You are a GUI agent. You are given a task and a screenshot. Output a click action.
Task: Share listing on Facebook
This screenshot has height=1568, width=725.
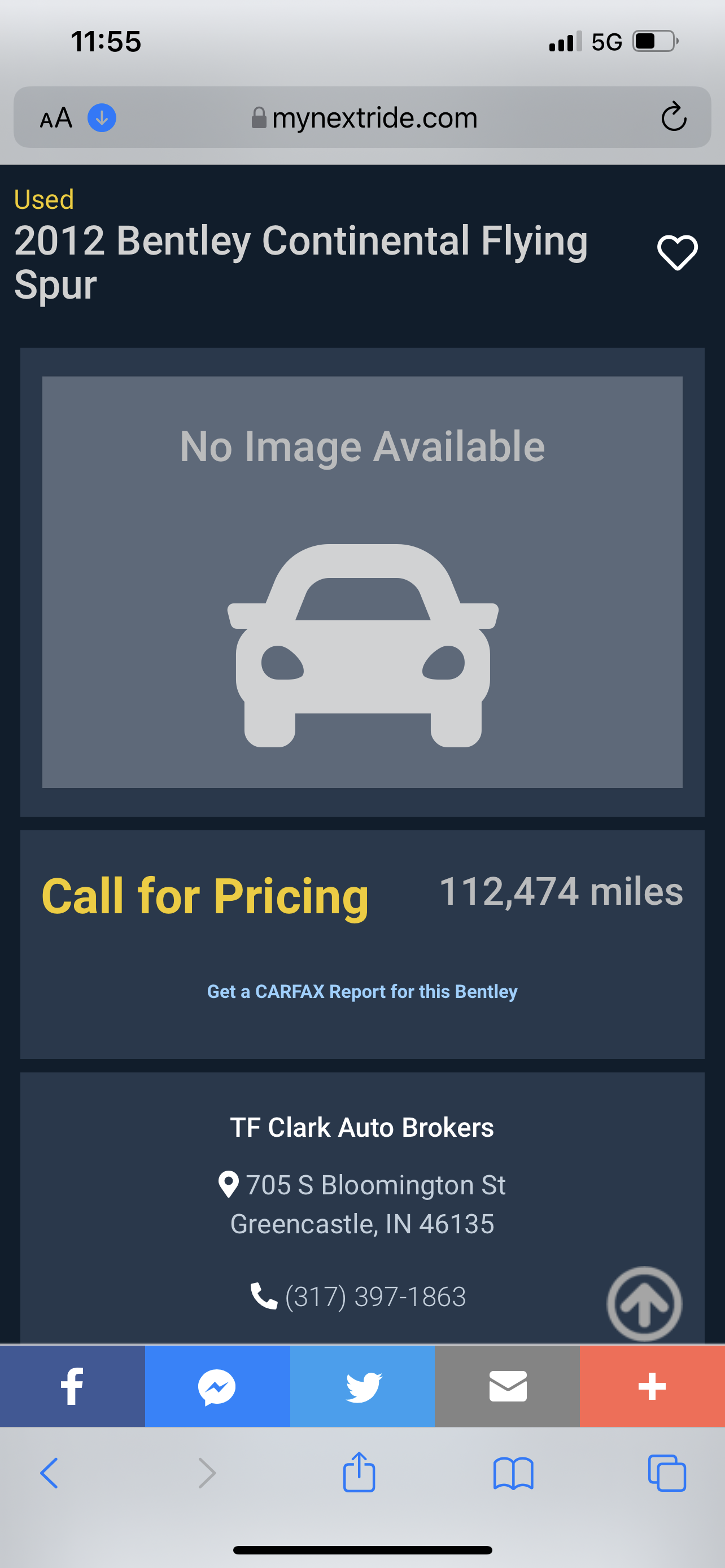(x=72, y=1387)
